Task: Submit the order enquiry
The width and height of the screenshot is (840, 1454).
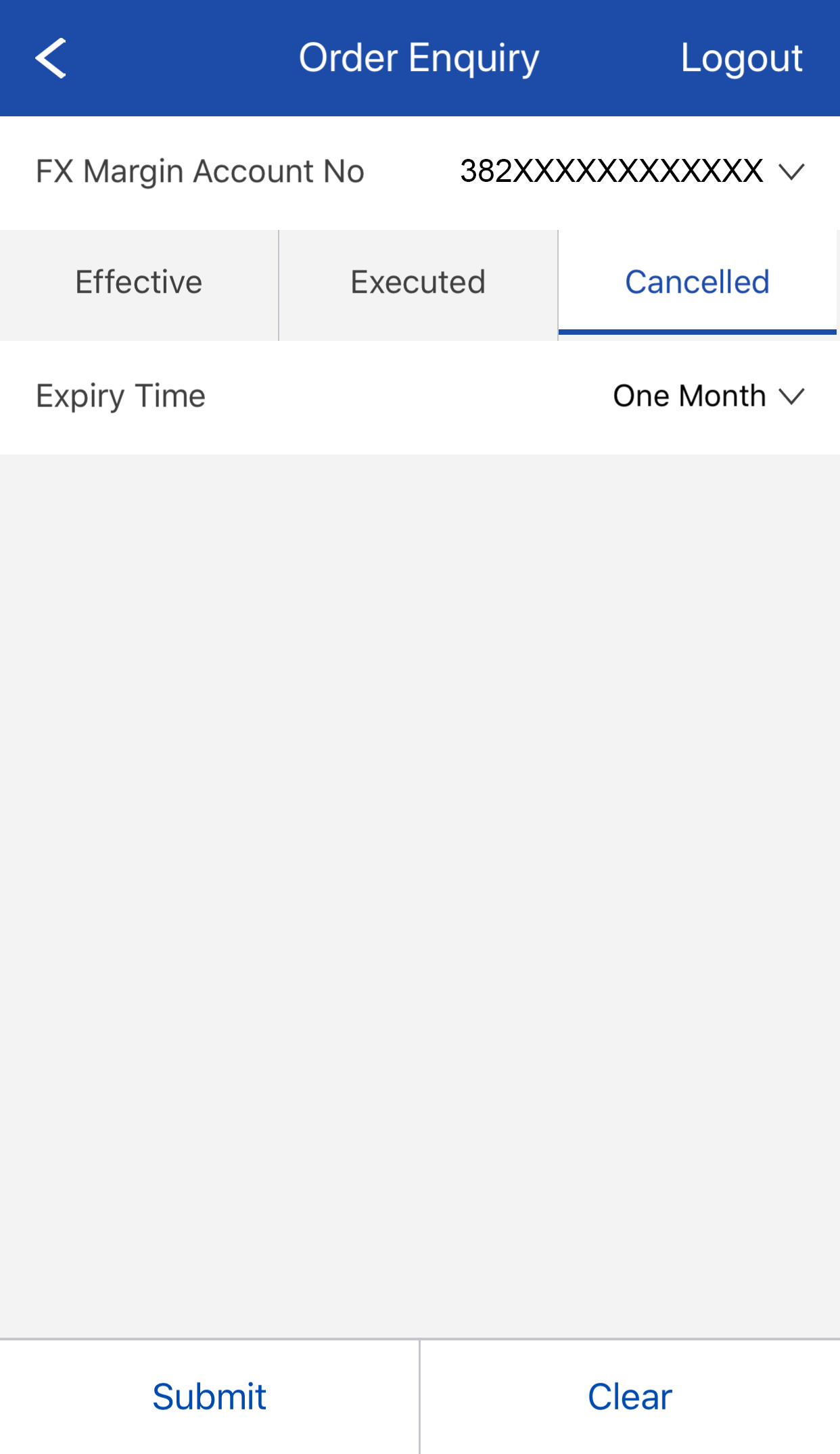Action: point(209,1397)
